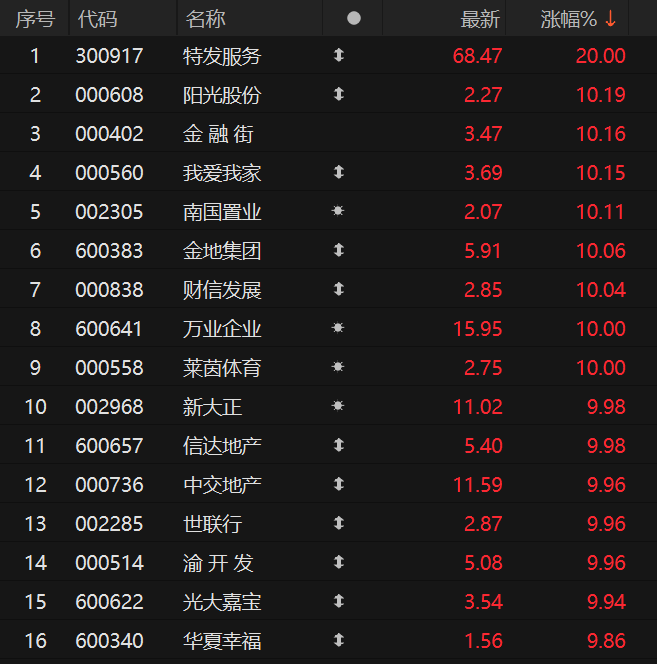Open stock 我爱我家 000560
The width and height of the screenshot is (657, 664).
click(222, 173)
